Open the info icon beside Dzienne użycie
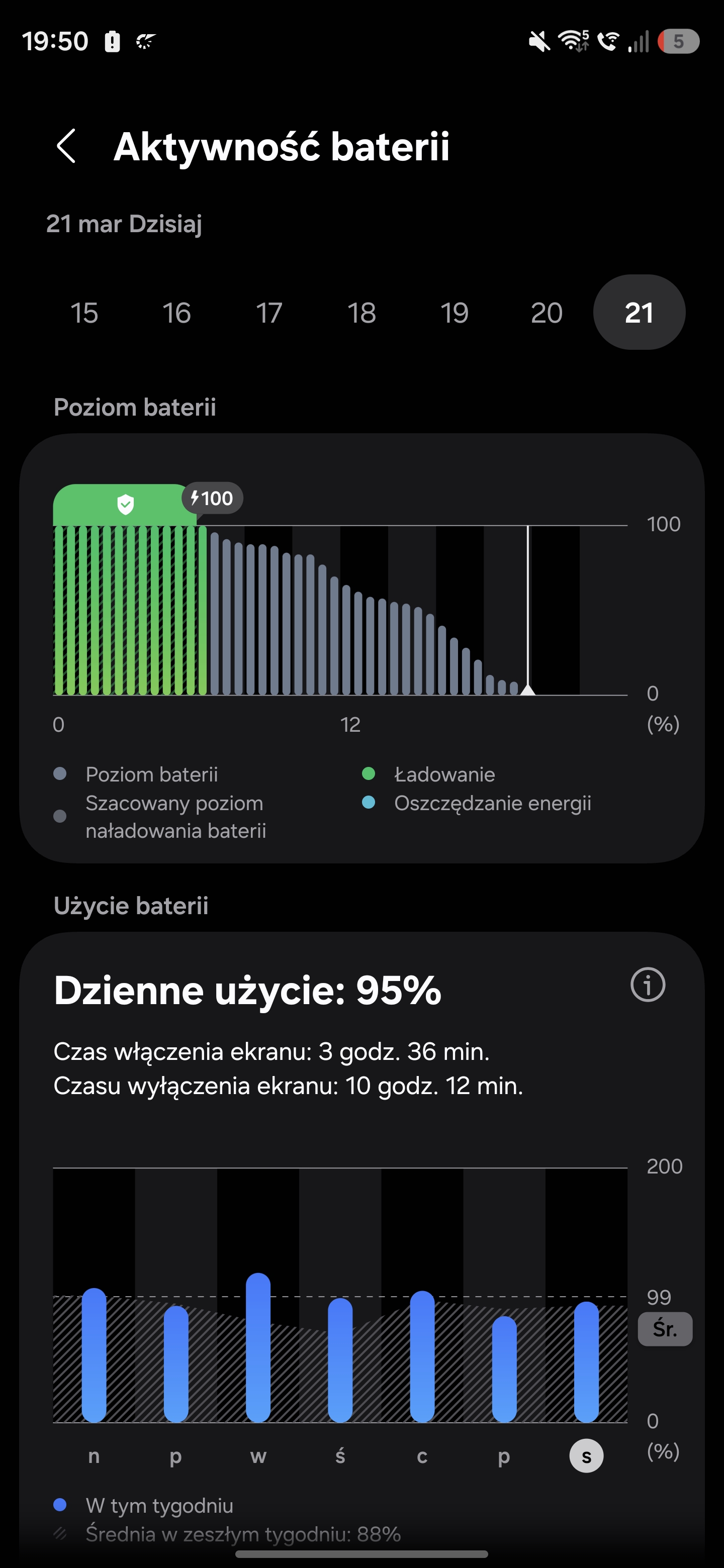The width and height of the screenshot is (724, 1568). [647, 984]
